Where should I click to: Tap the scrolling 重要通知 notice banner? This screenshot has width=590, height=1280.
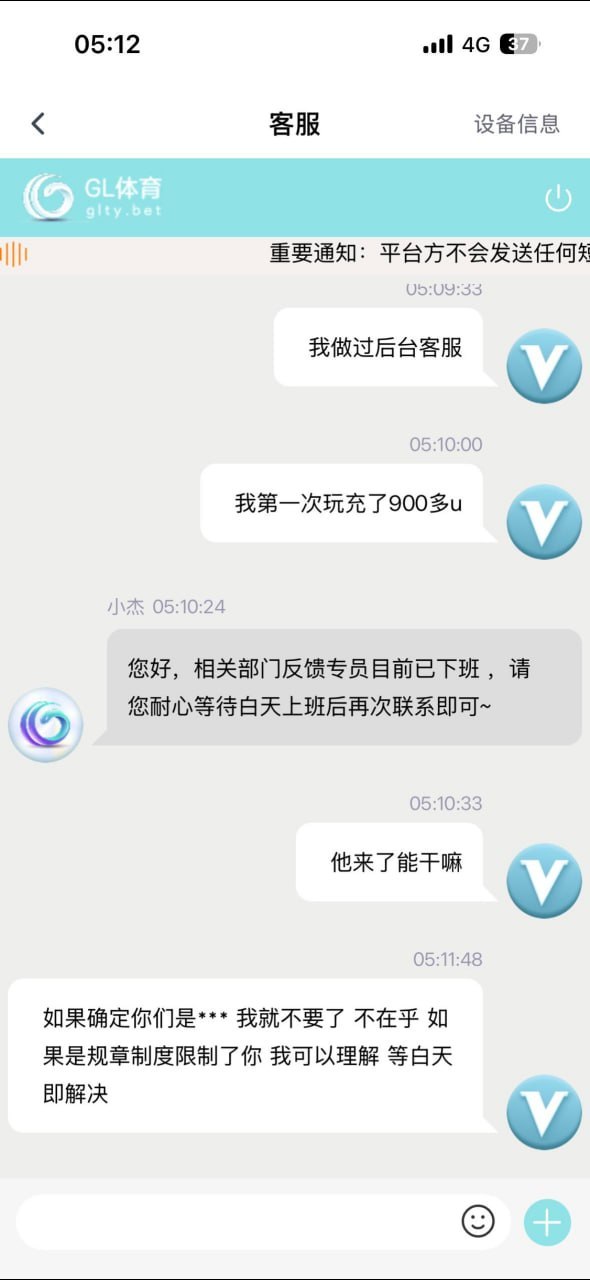(295, 254)
